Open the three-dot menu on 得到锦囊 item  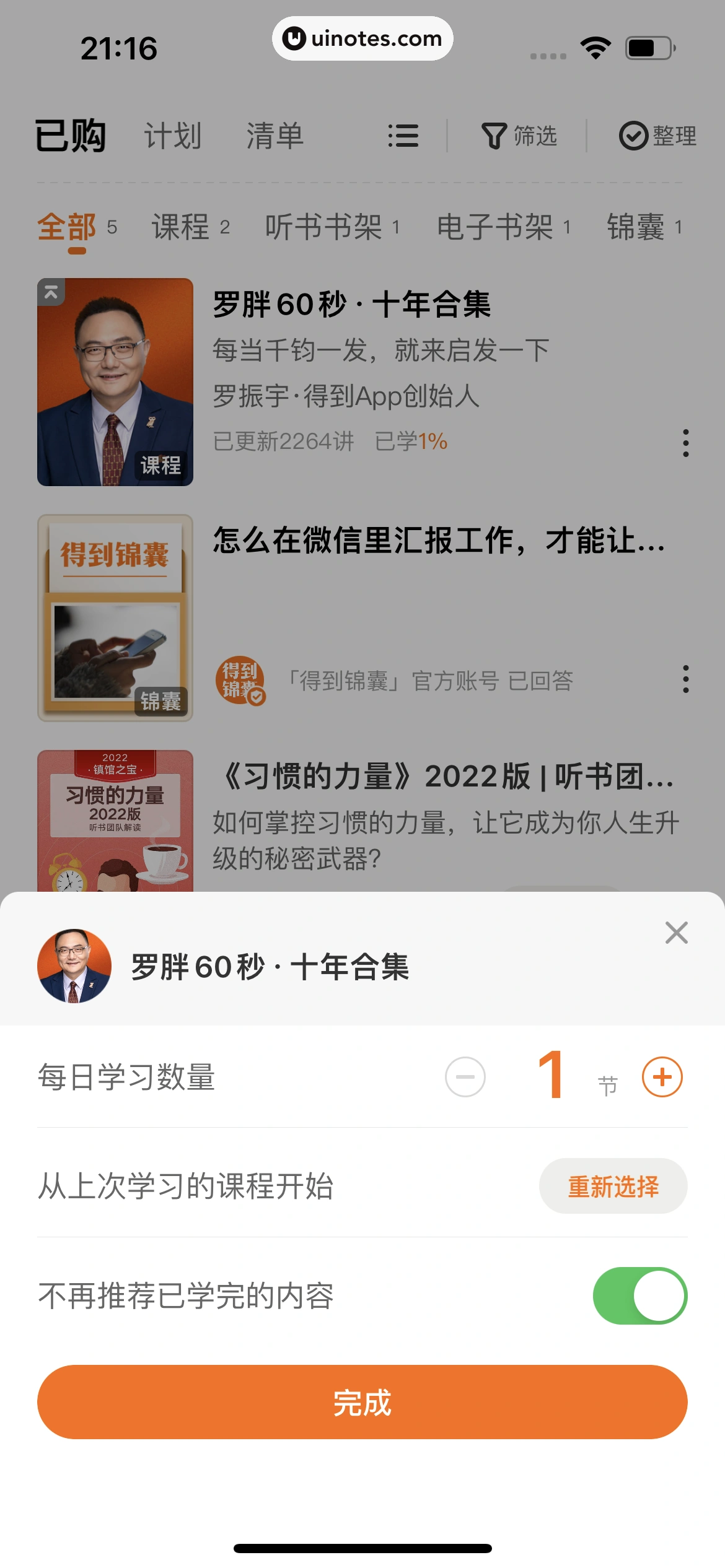[686, 679]
